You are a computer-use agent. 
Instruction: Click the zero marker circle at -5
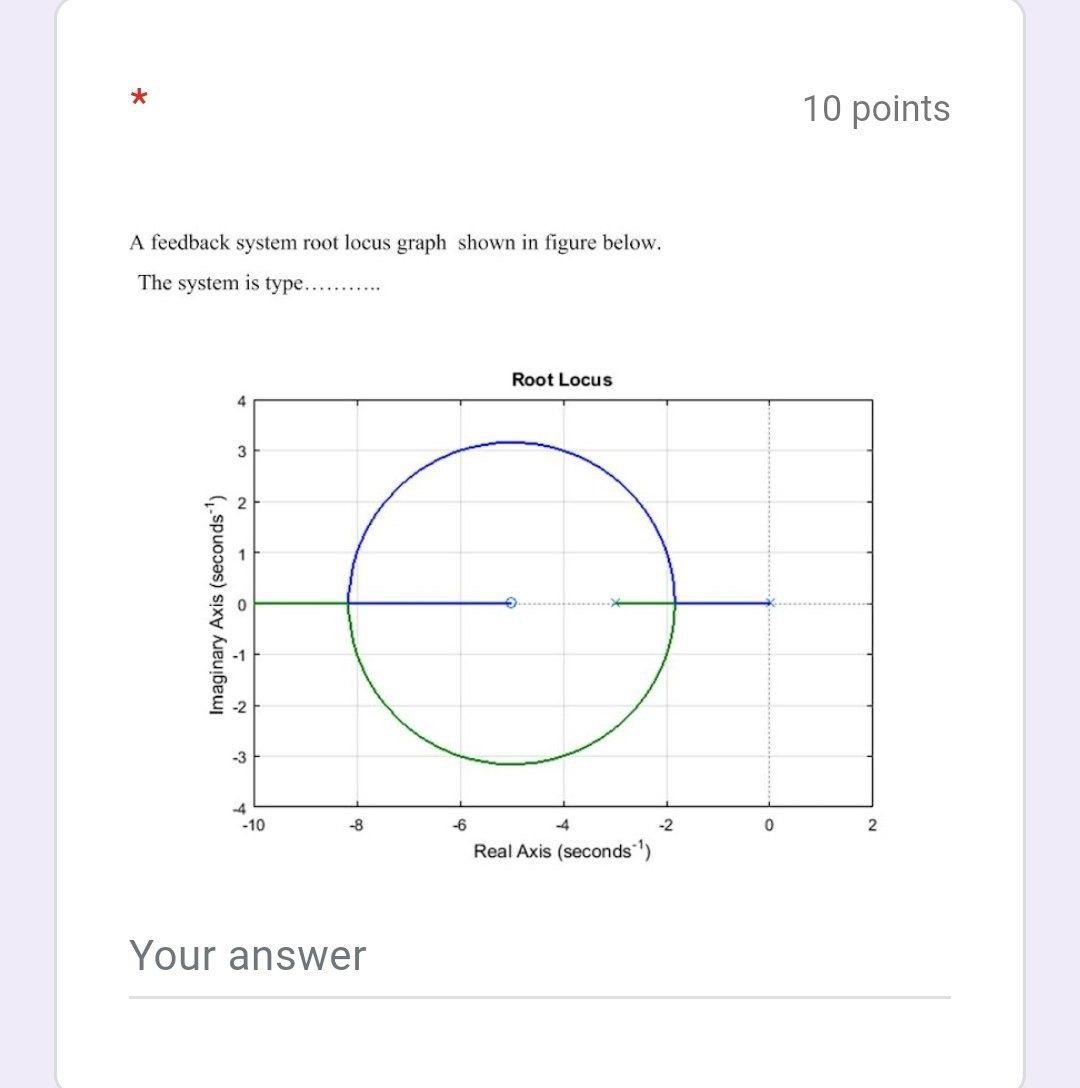pyautogui.click(x=511, y=602)
